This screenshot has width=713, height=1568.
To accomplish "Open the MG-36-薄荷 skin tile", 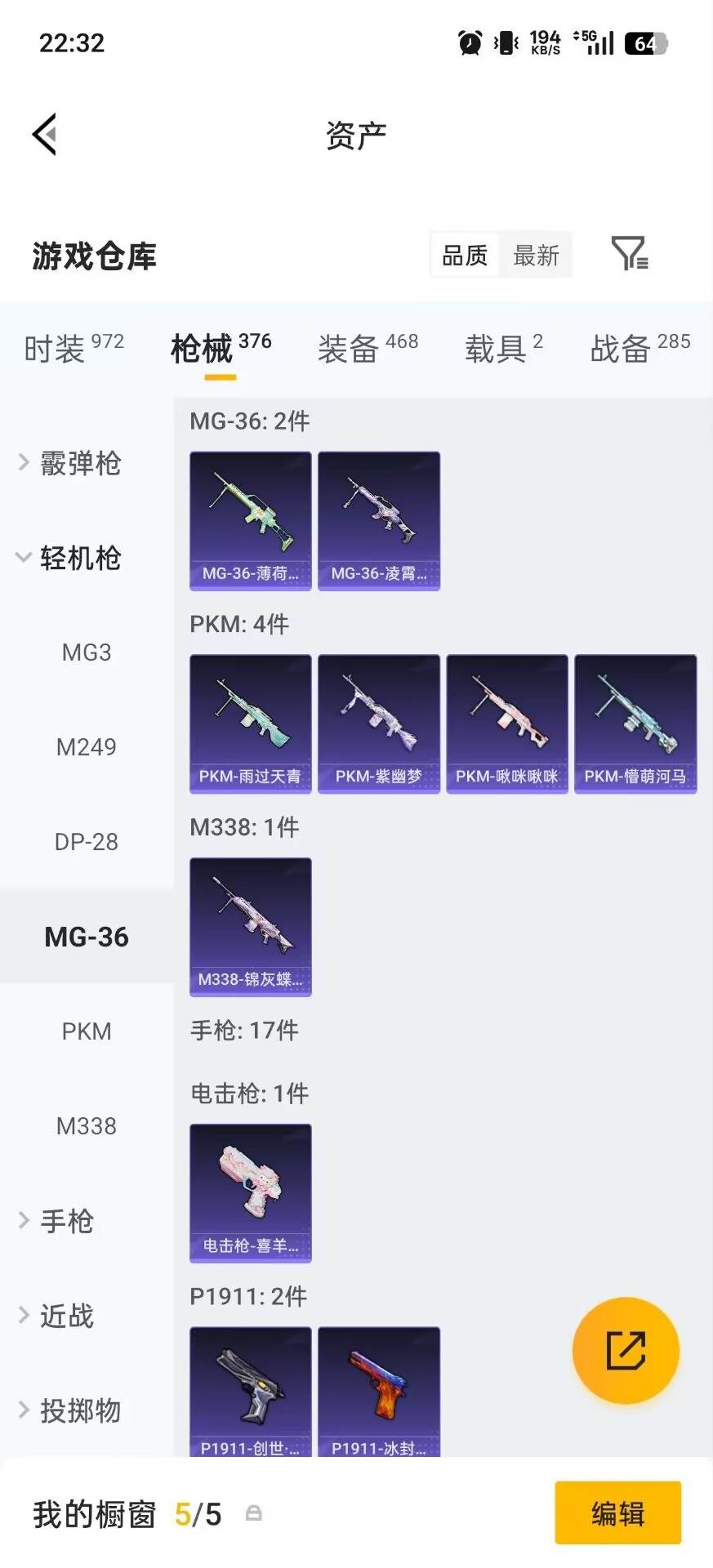I will 250,520.
